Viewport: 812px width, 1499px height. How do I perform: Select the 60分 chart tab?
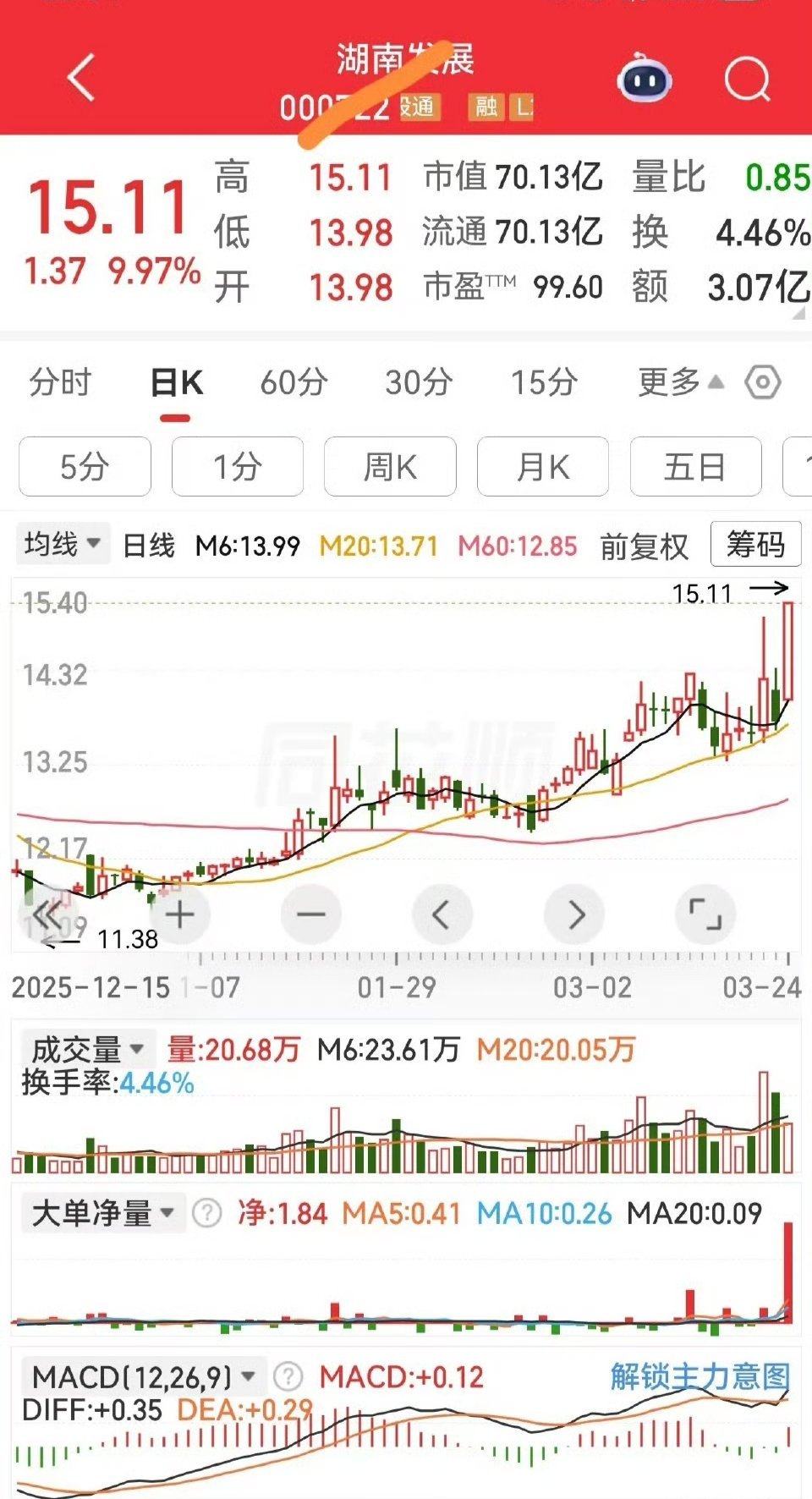(x=294, y=382)
